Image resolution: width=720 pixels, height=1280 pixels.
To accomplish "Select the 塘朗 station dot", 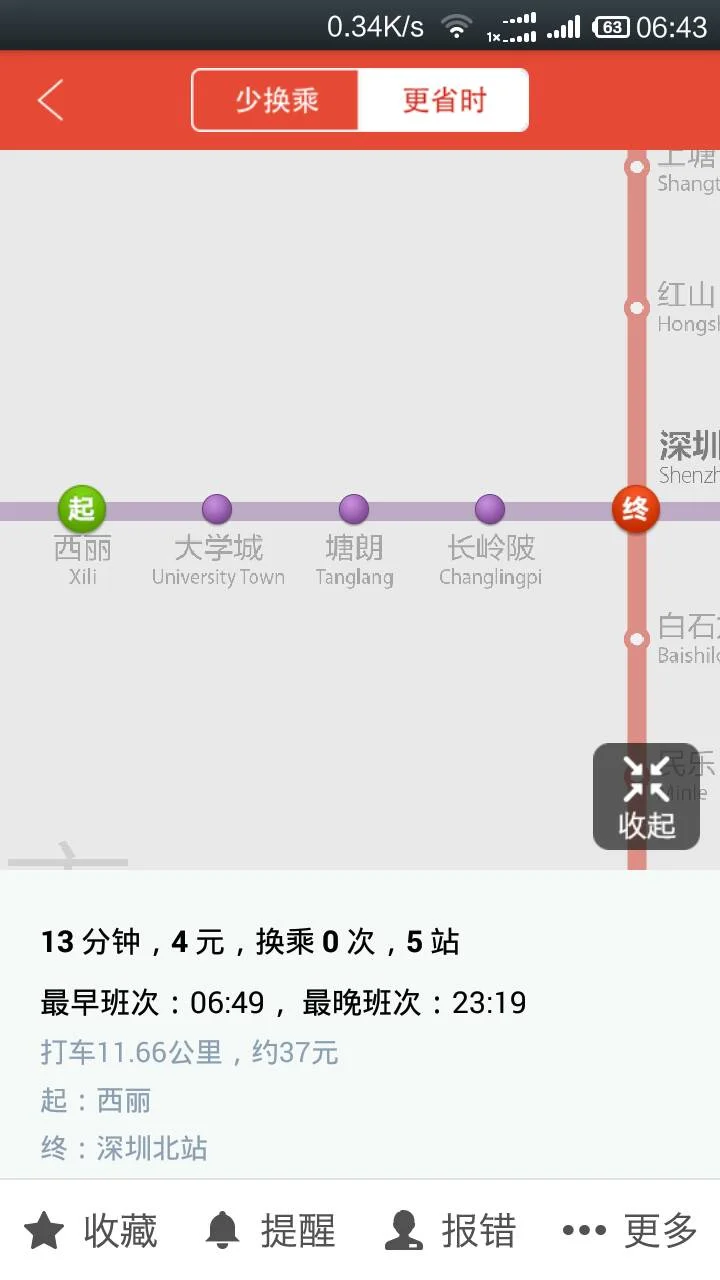I will [354, 509].
